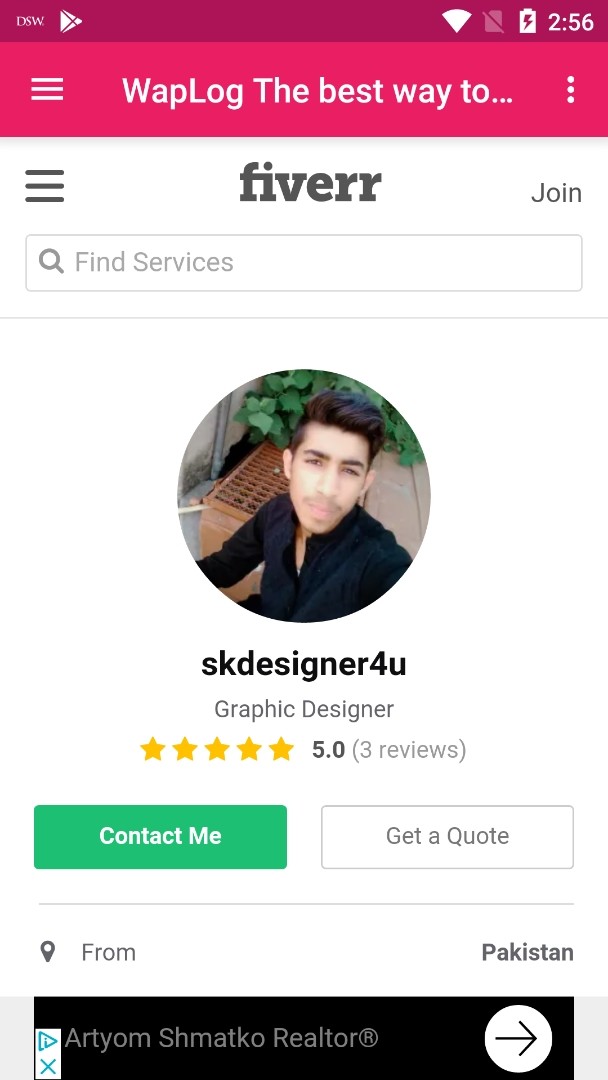Screen dimensions: 608x1080
Task: Open the overflow menu
Action: tap(570, 90)
